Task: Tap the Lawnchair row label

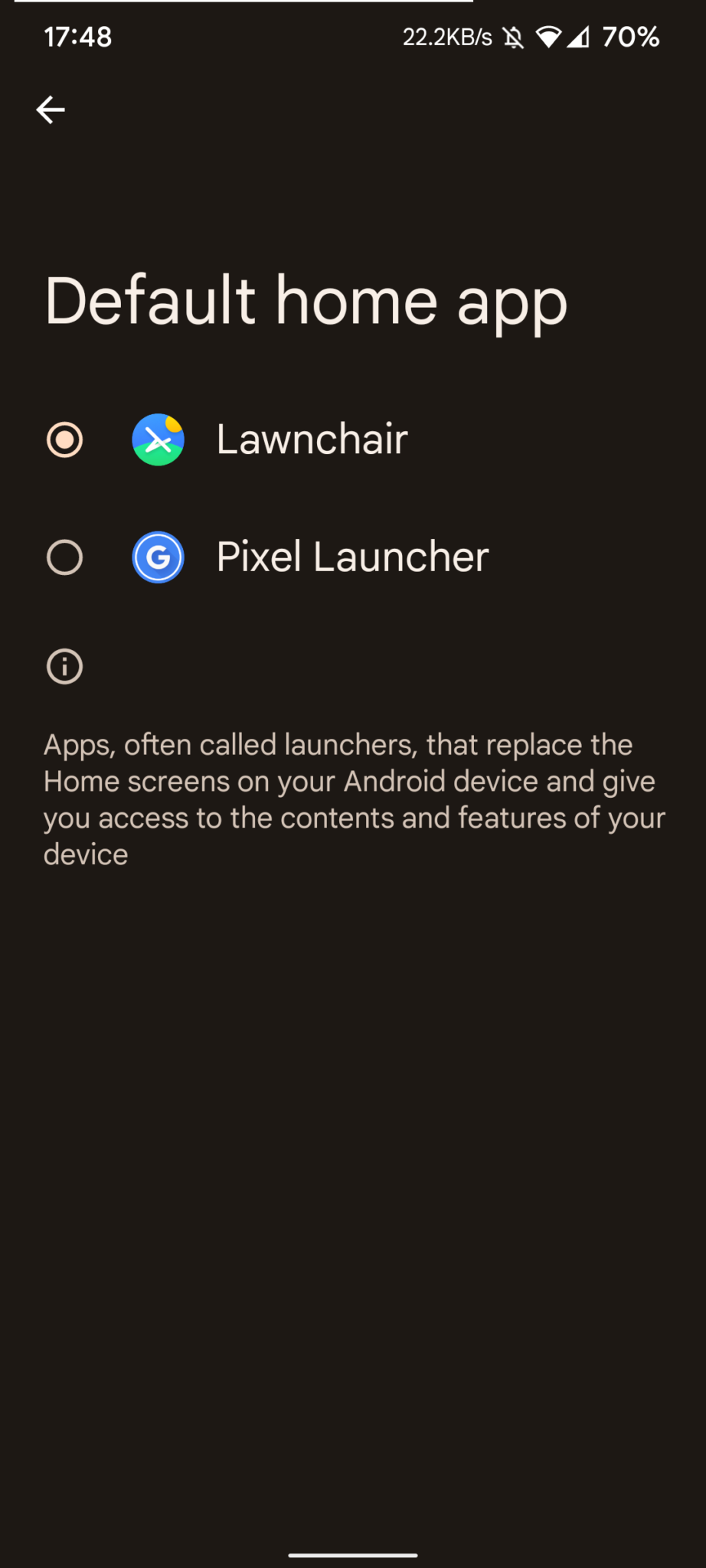Action: click(x=312, y=439)
